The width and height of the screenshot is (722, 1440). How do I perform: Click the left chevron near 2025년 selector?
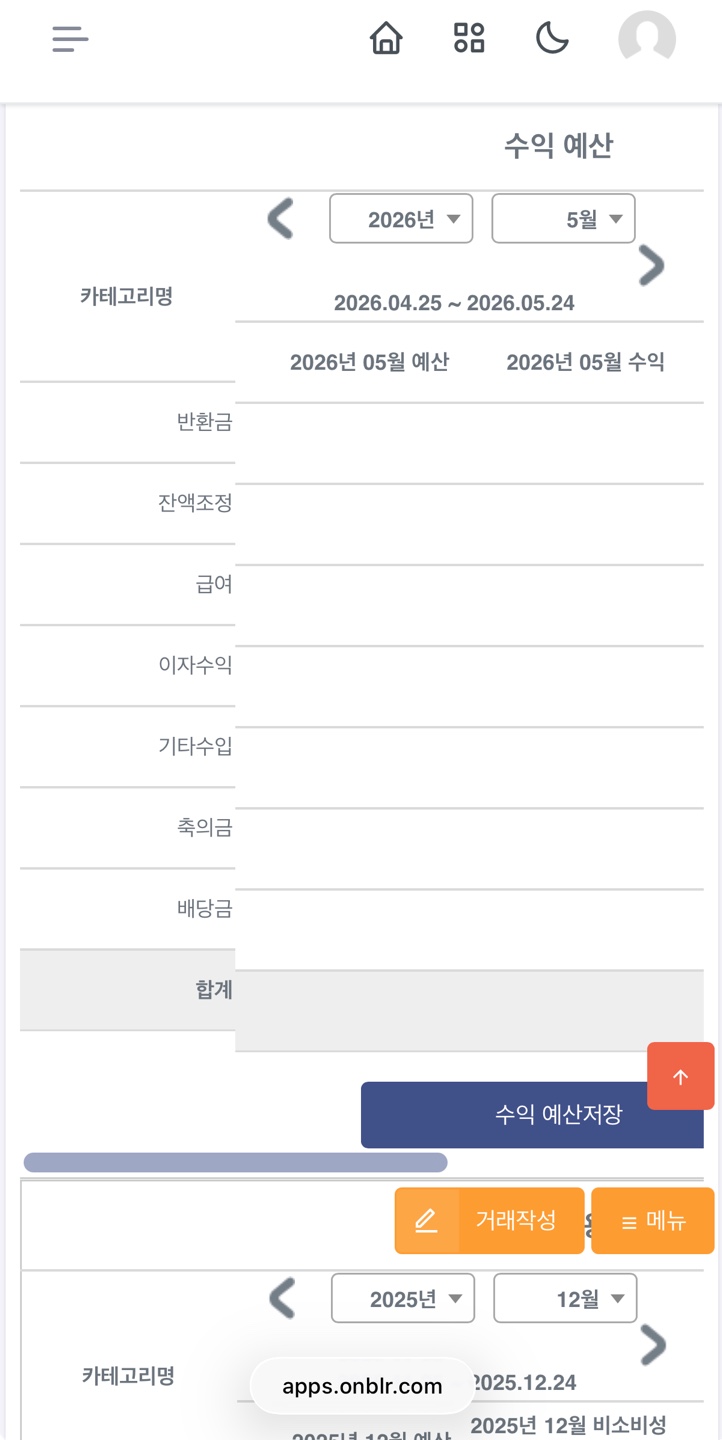click(x=282, y=1298)
